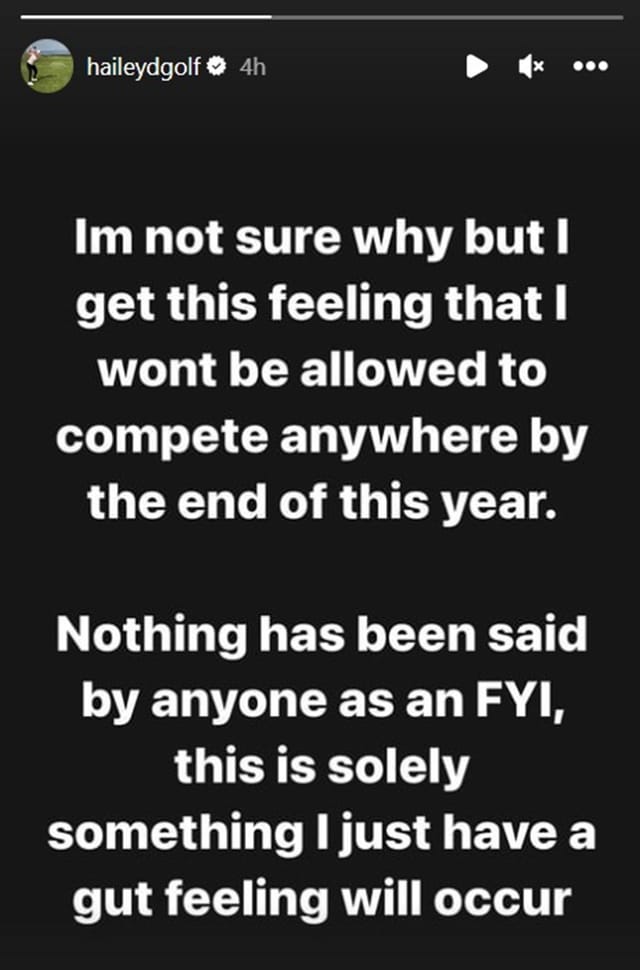Open the three-dot more options menu
The height and width of the screenshot is (970, 640).
pos(590,67)
